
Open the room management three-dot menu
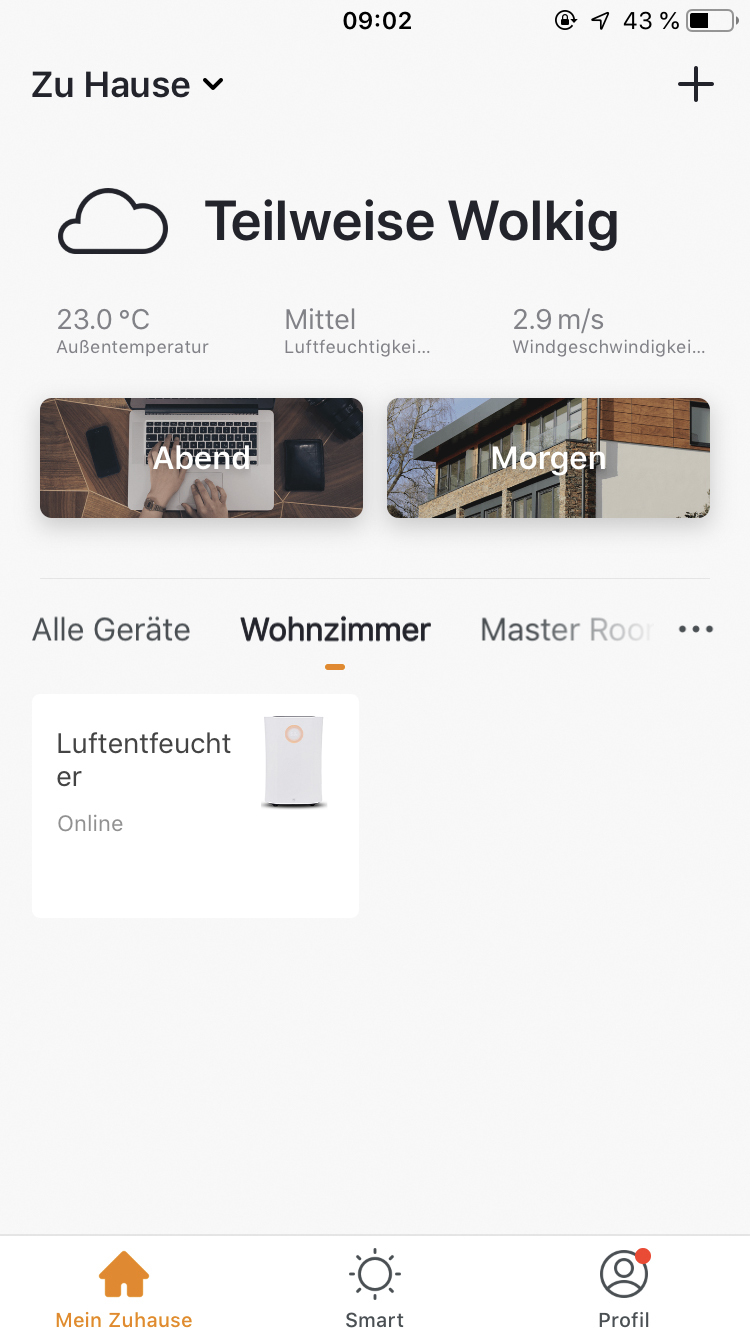696,630
